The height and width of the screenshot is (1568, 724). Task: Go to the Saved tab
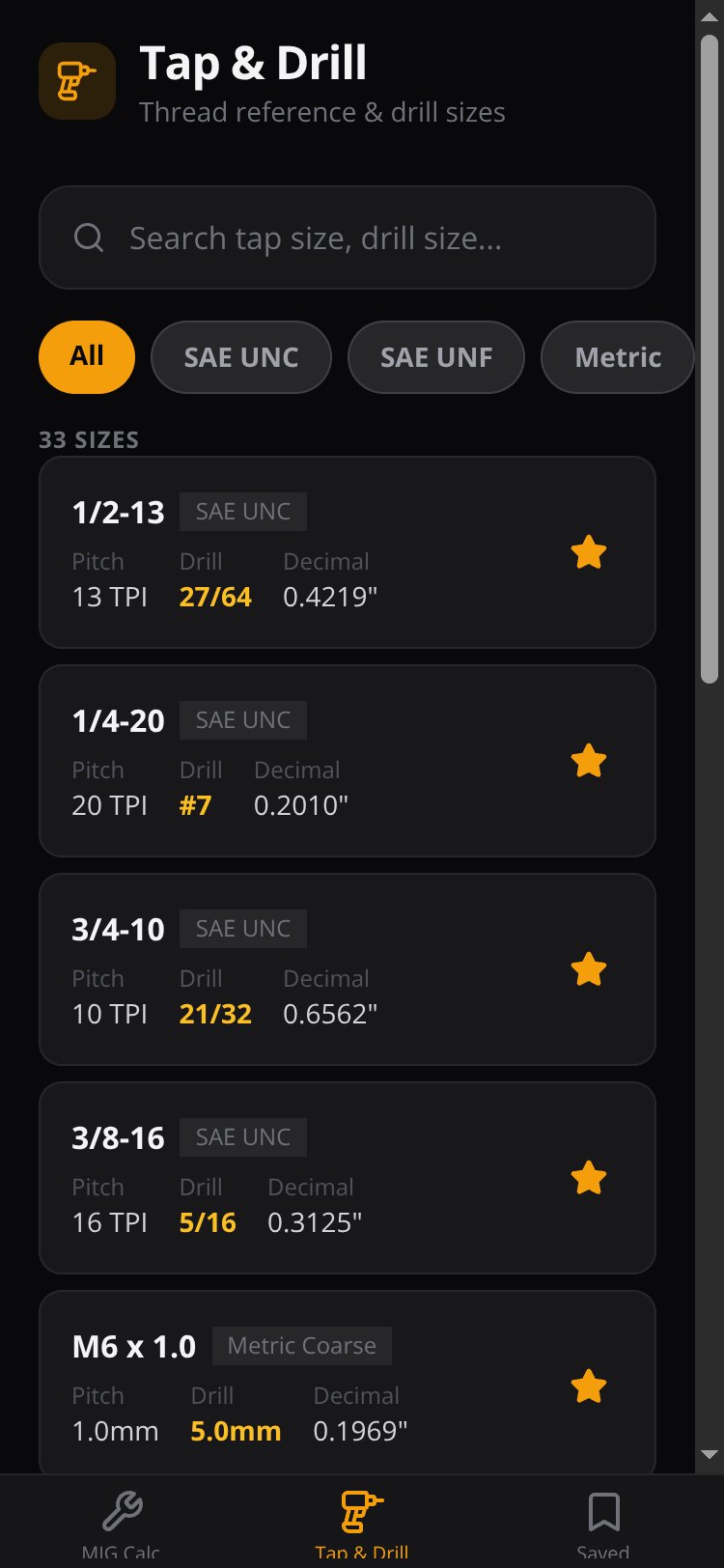click(x=603, y=1523)
